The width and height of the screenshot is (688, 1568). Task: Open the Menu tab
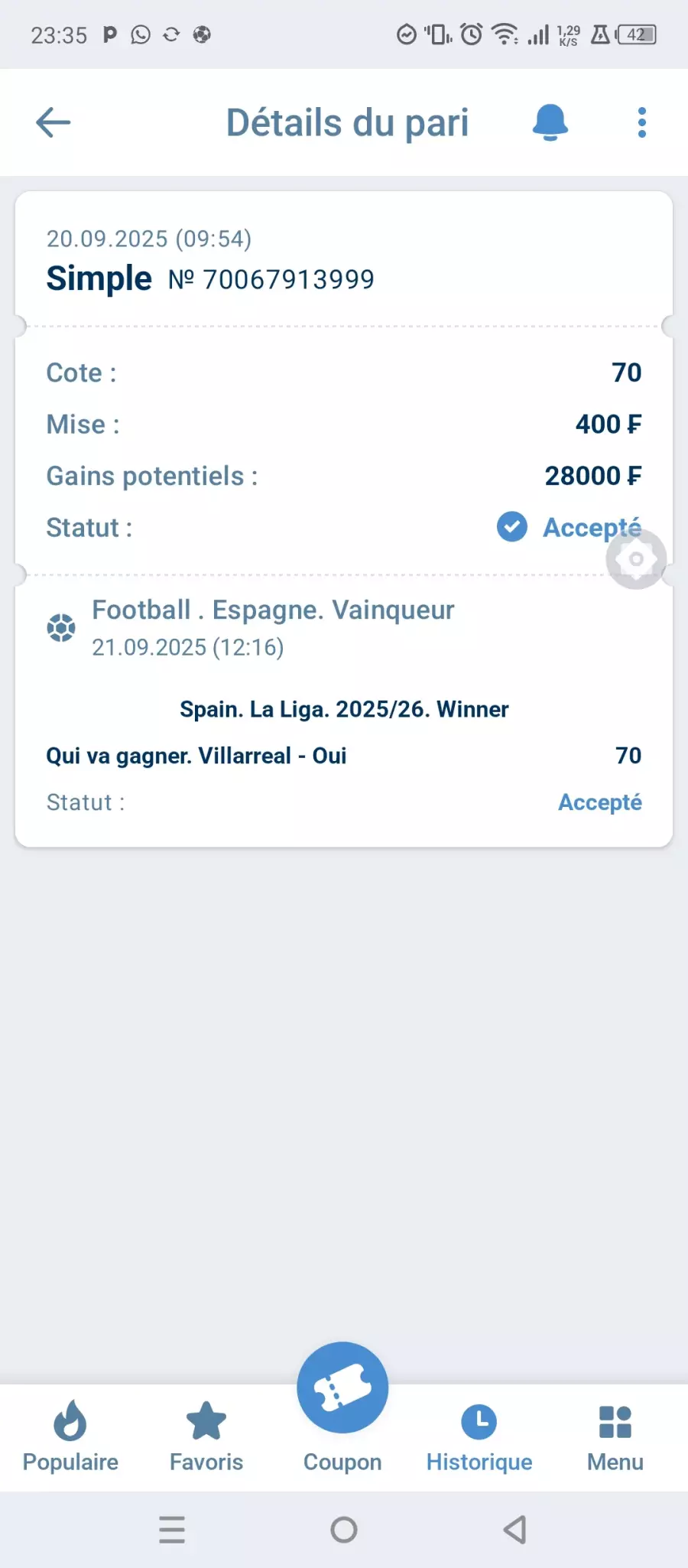(615, 1436)
